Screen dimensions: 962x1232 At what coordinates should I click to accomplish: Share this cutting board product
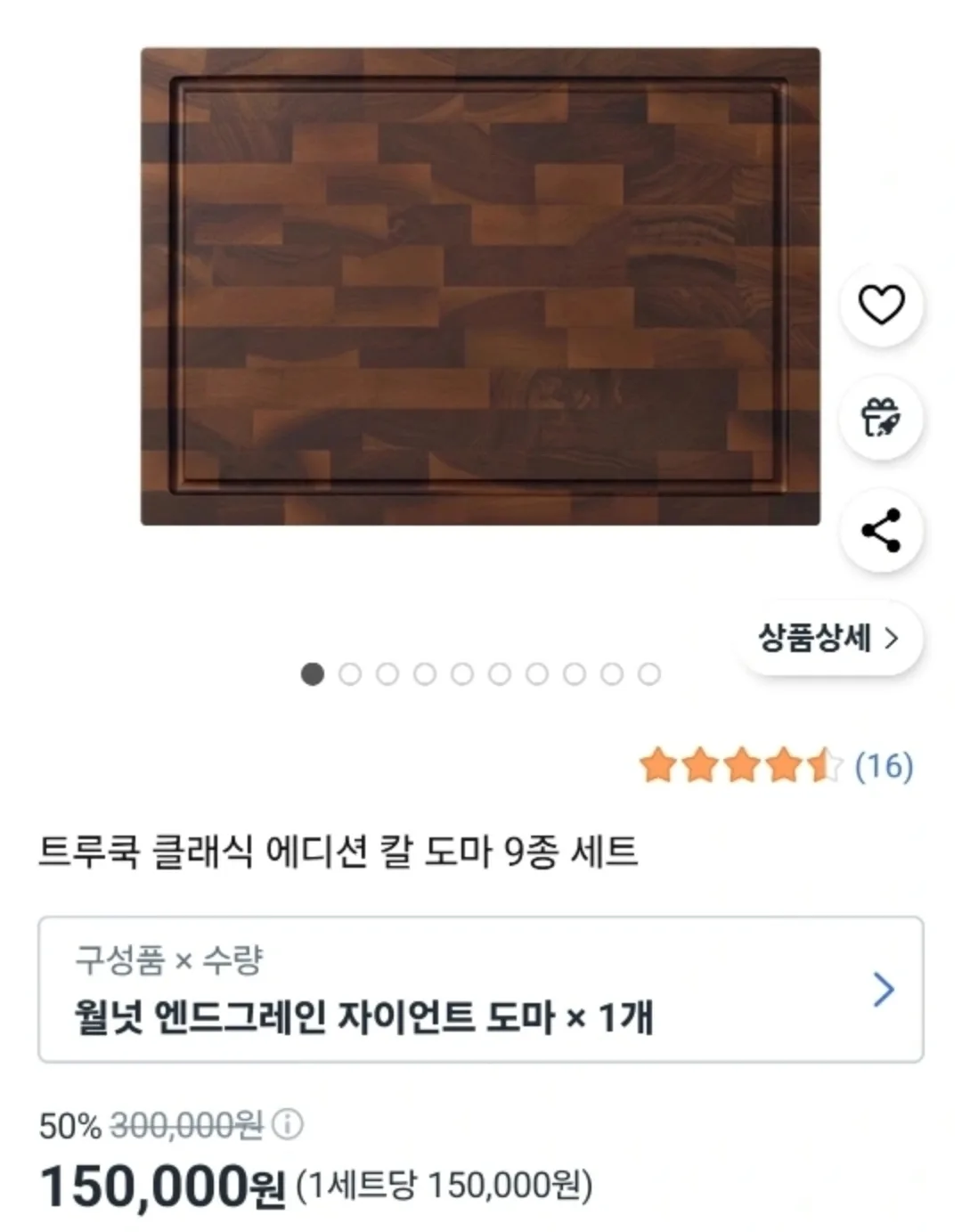[x=881, y=531]
